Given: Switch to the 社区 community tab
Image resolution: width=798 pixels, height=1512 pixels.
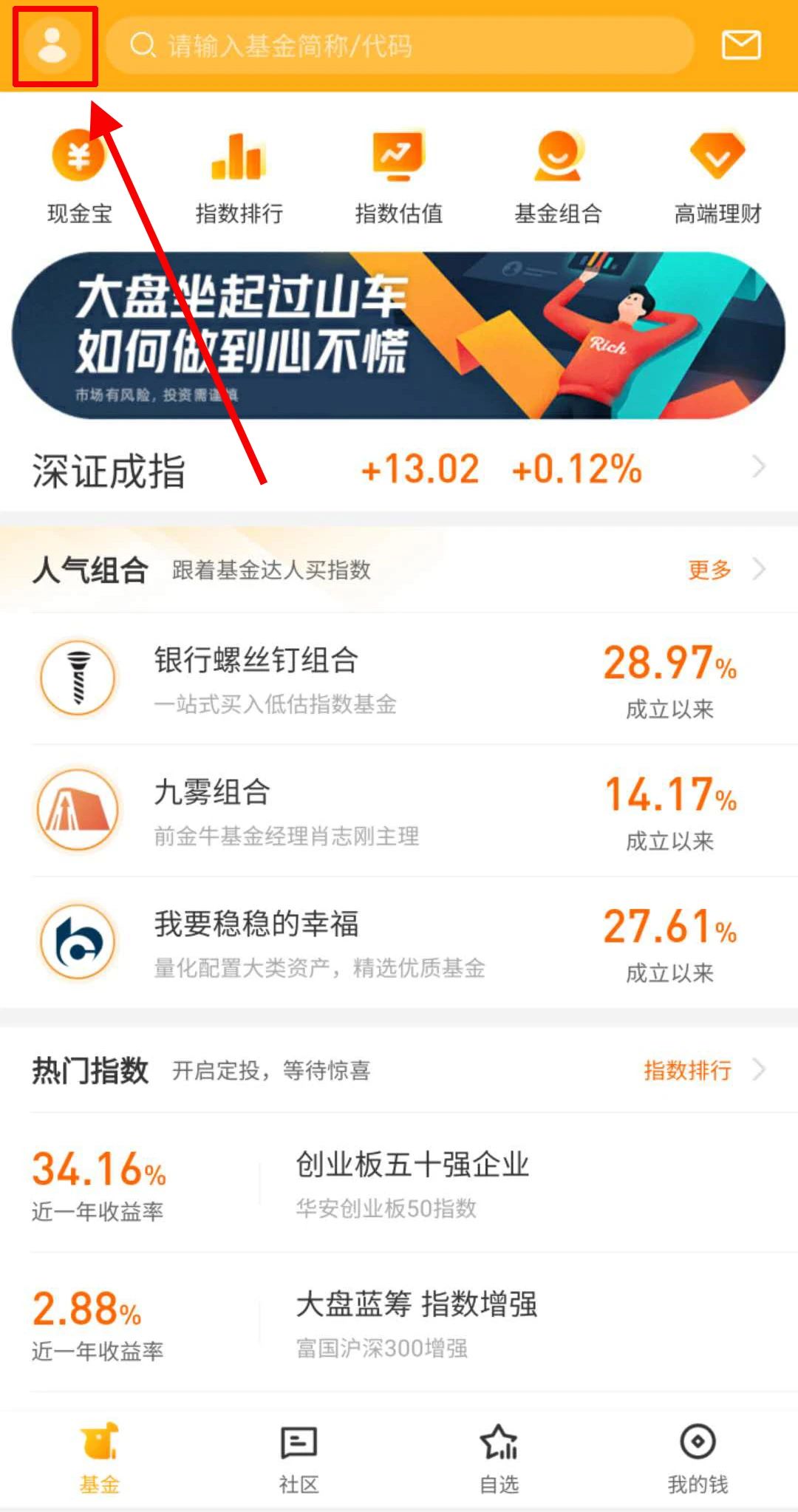Looking at the screenshot, I should point(299,1460).
